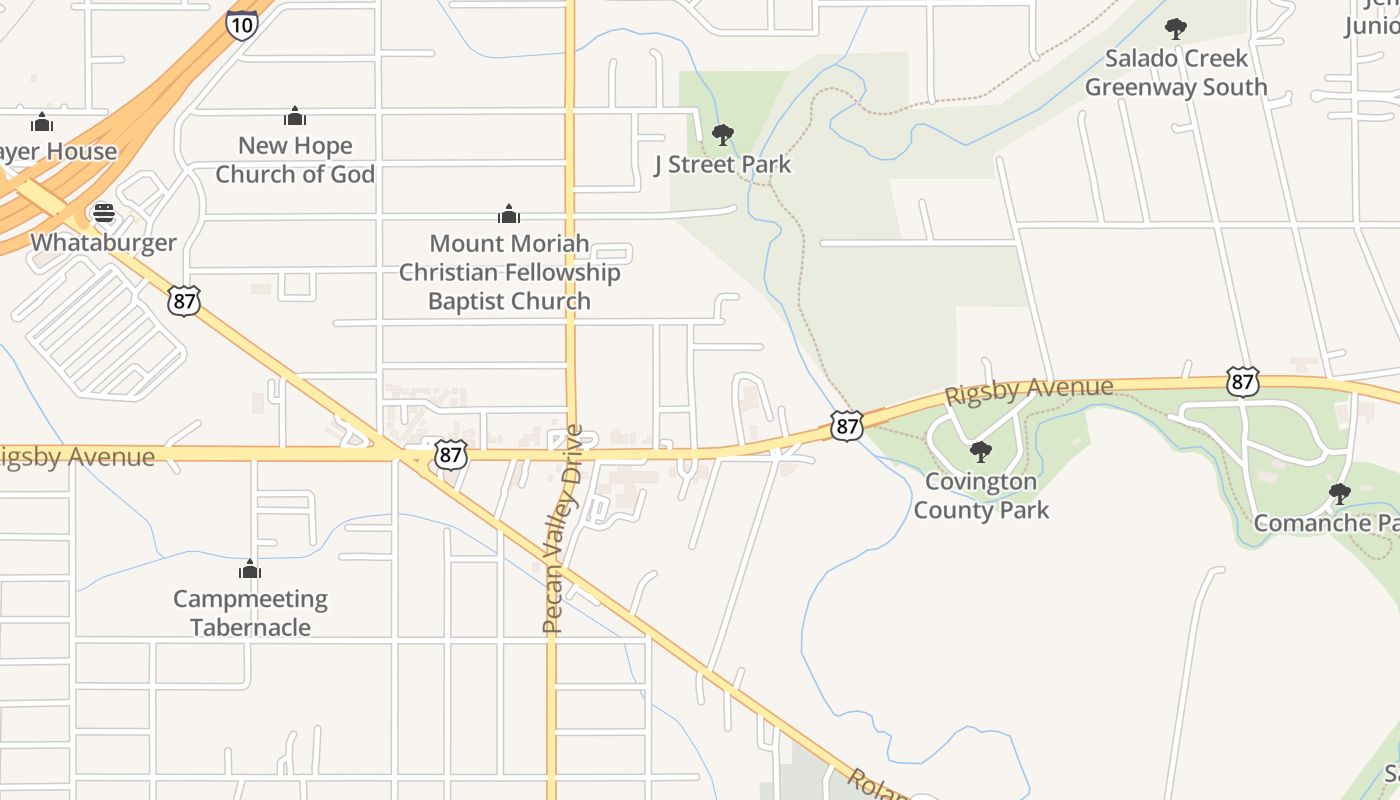Select New Hope Church of God marker
1400x800 pixels.
click(x=294, y=117)
